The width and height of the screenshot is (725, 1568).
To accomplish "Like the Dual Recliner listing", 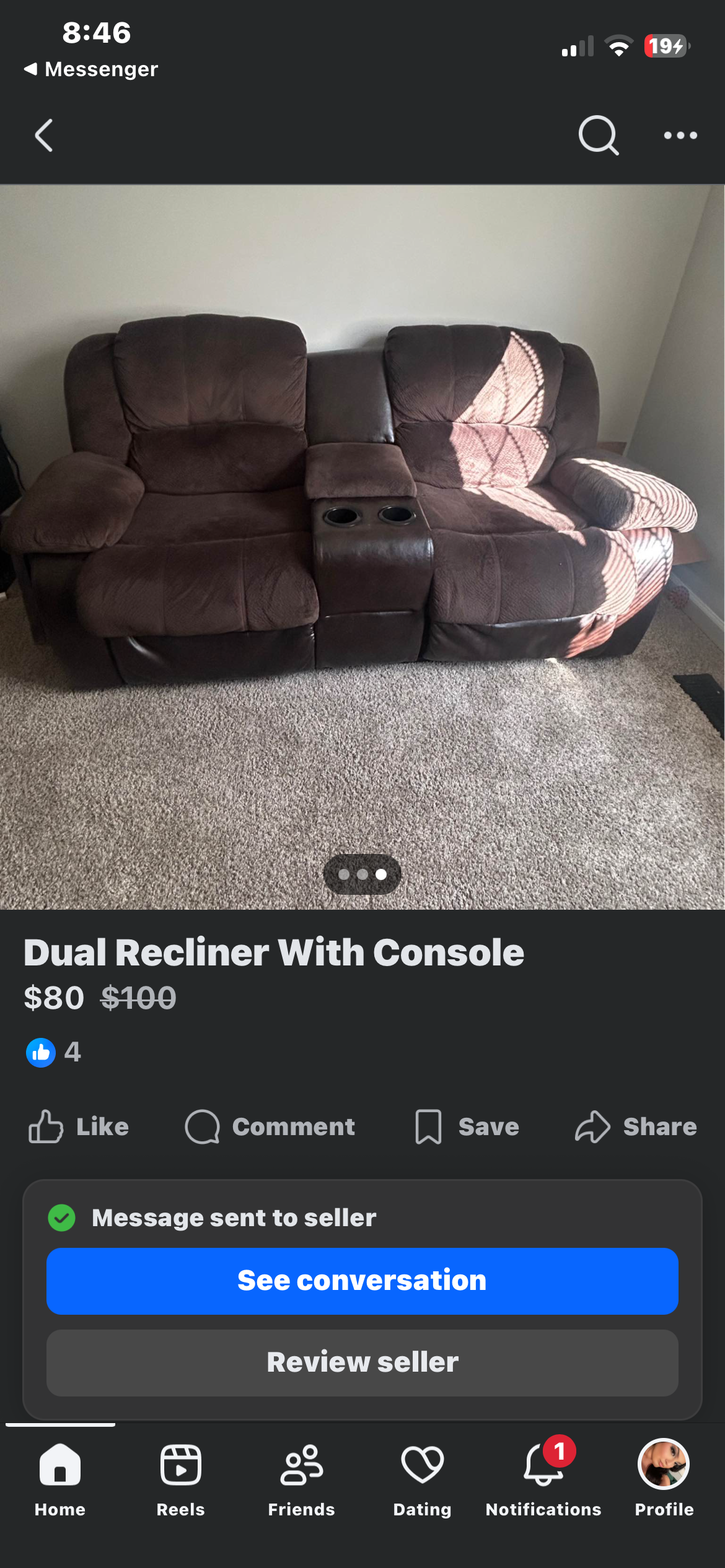I will 79,1126.
